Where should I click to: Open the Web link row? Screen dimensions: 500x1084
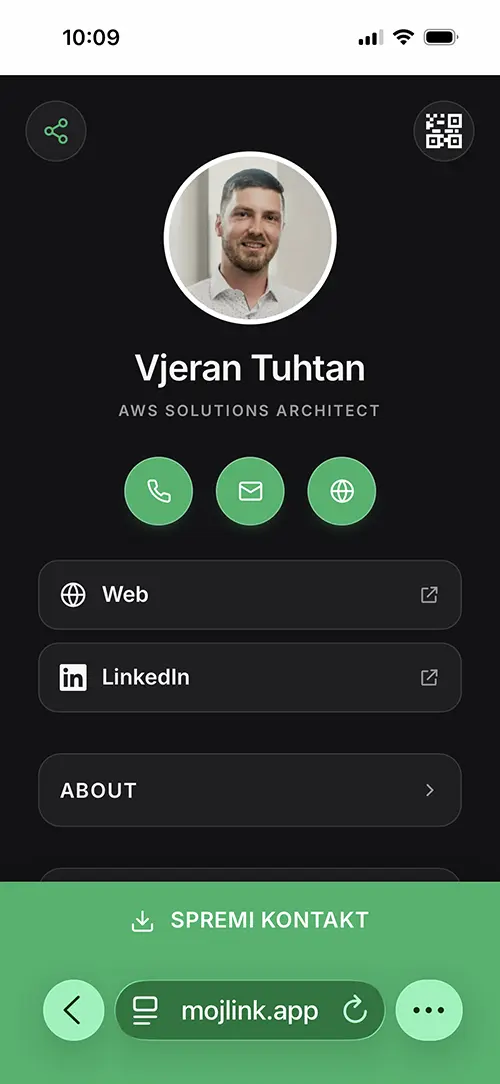tap(250, 595)
